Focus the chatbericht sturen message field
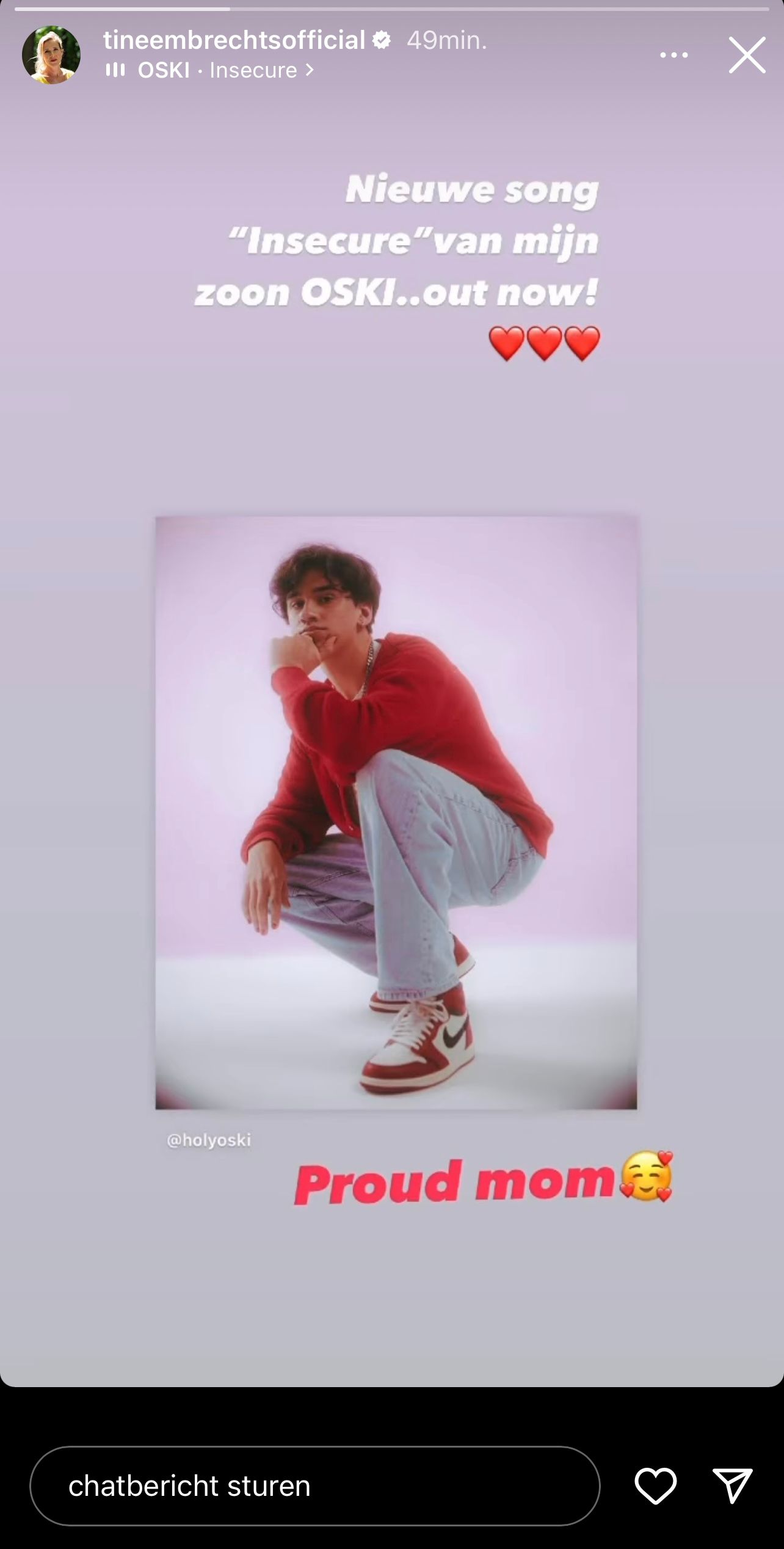This screenshot has width=784, height=1549. (x=314, y=1485)
